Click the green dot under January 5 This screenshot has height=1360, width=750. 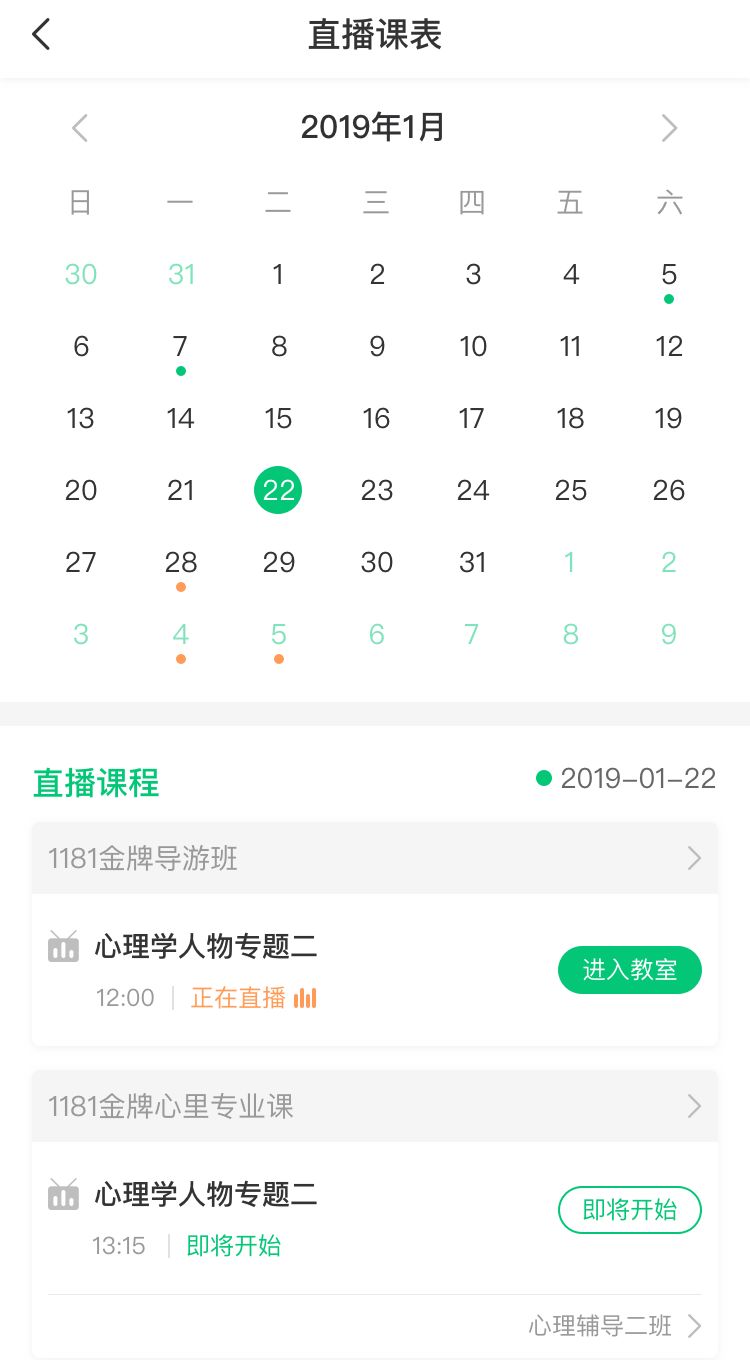click(x=668, y=298)
